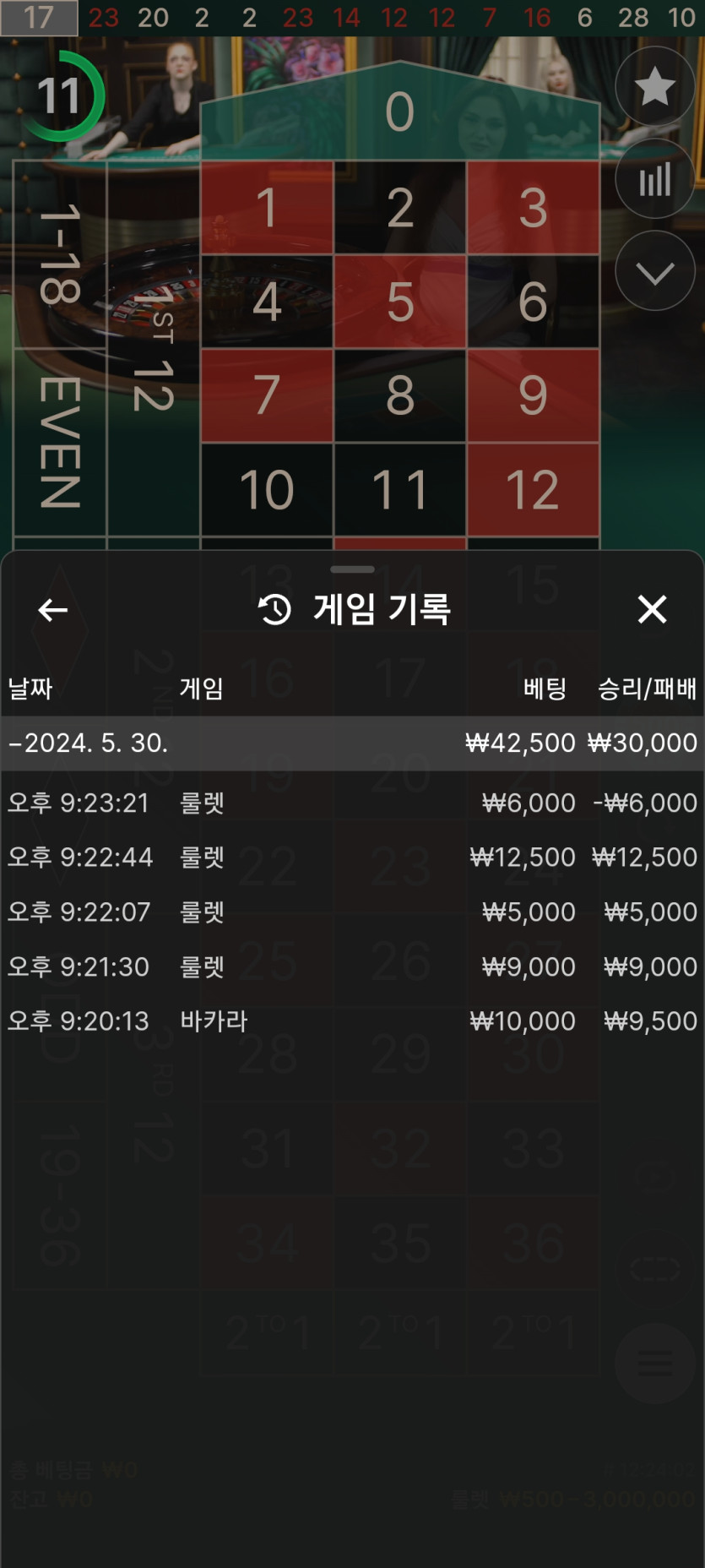Screen dimensions: 705x1568
Task: Place a bet on red 5
Action: tap(399, 302)
